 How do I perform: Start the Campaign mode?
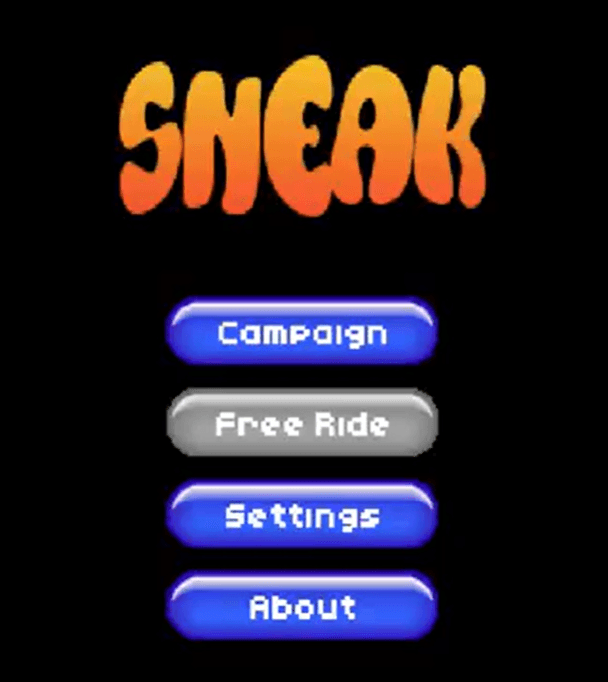(x=301, y=332)
